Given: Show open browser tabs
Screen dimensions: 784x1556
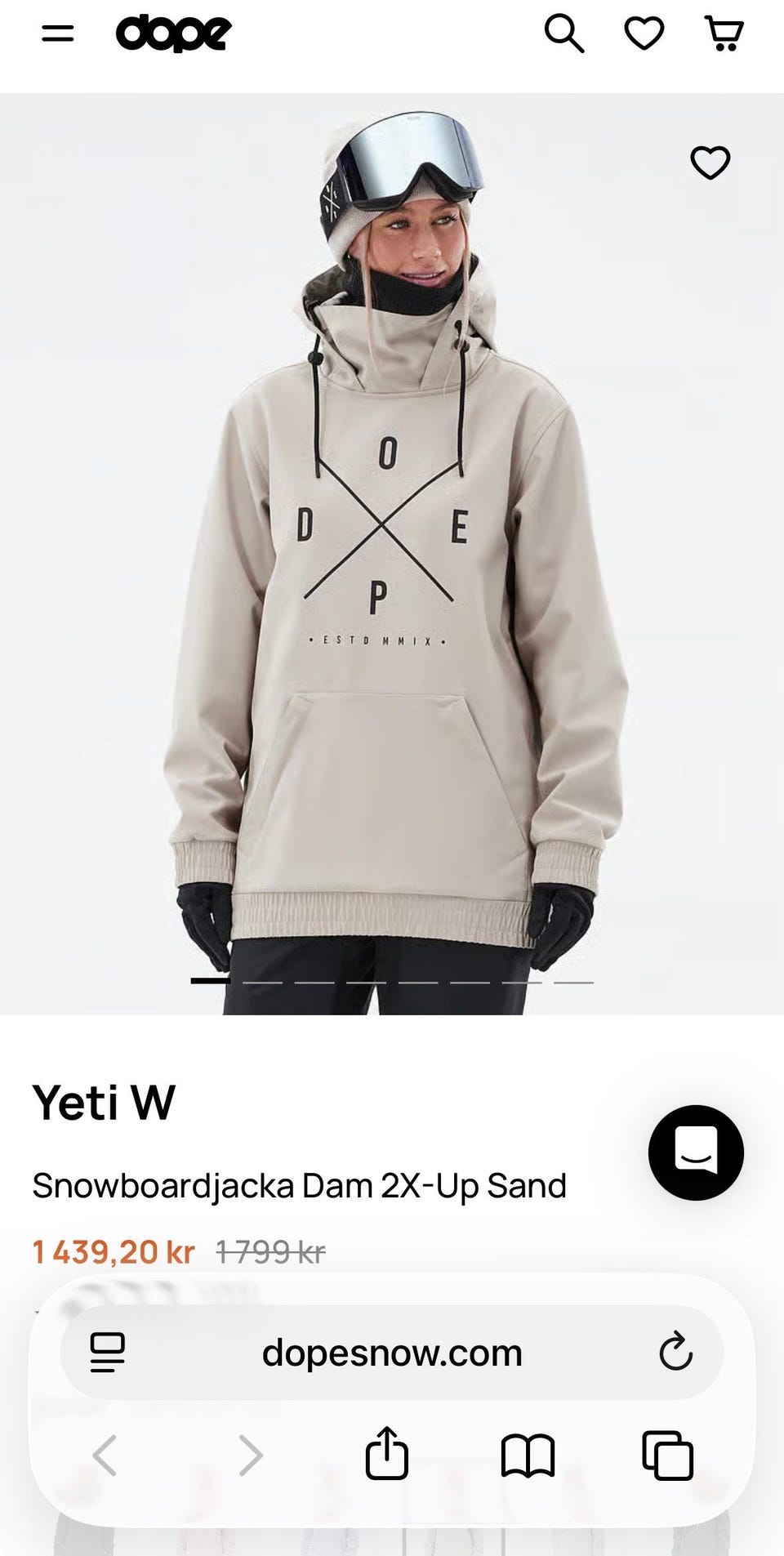Looking at the screenshot, I should 668,1456.
